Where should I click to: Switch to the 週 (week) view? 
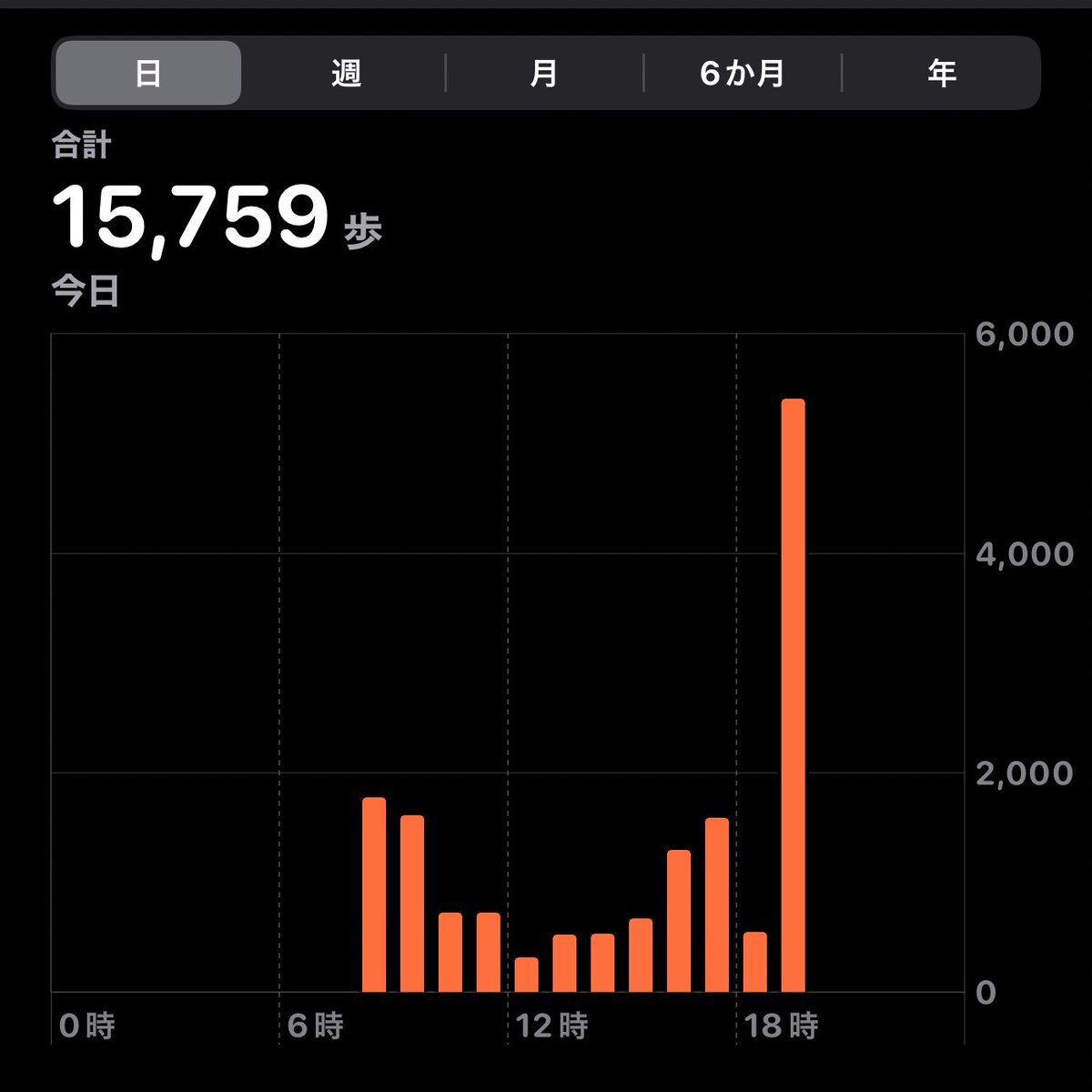pos(346,73)
